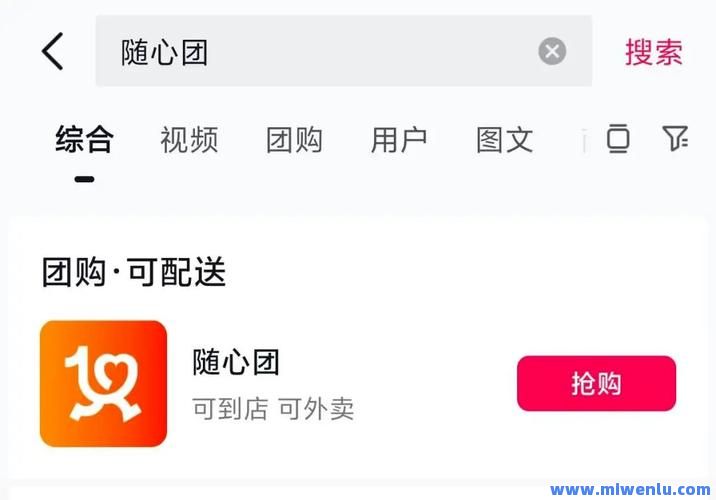This screenshot has width=716, height=500.
Task: Toggle the single-column view icon
Action: click(618, 139)
